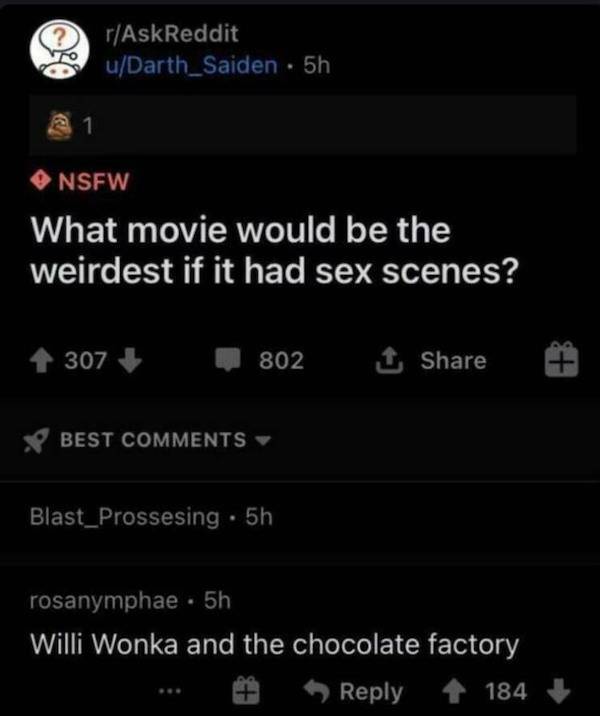Change the Best Comments sort order
Image resolution: width=600 pixels, height=716 pixels.
[150, 440]
